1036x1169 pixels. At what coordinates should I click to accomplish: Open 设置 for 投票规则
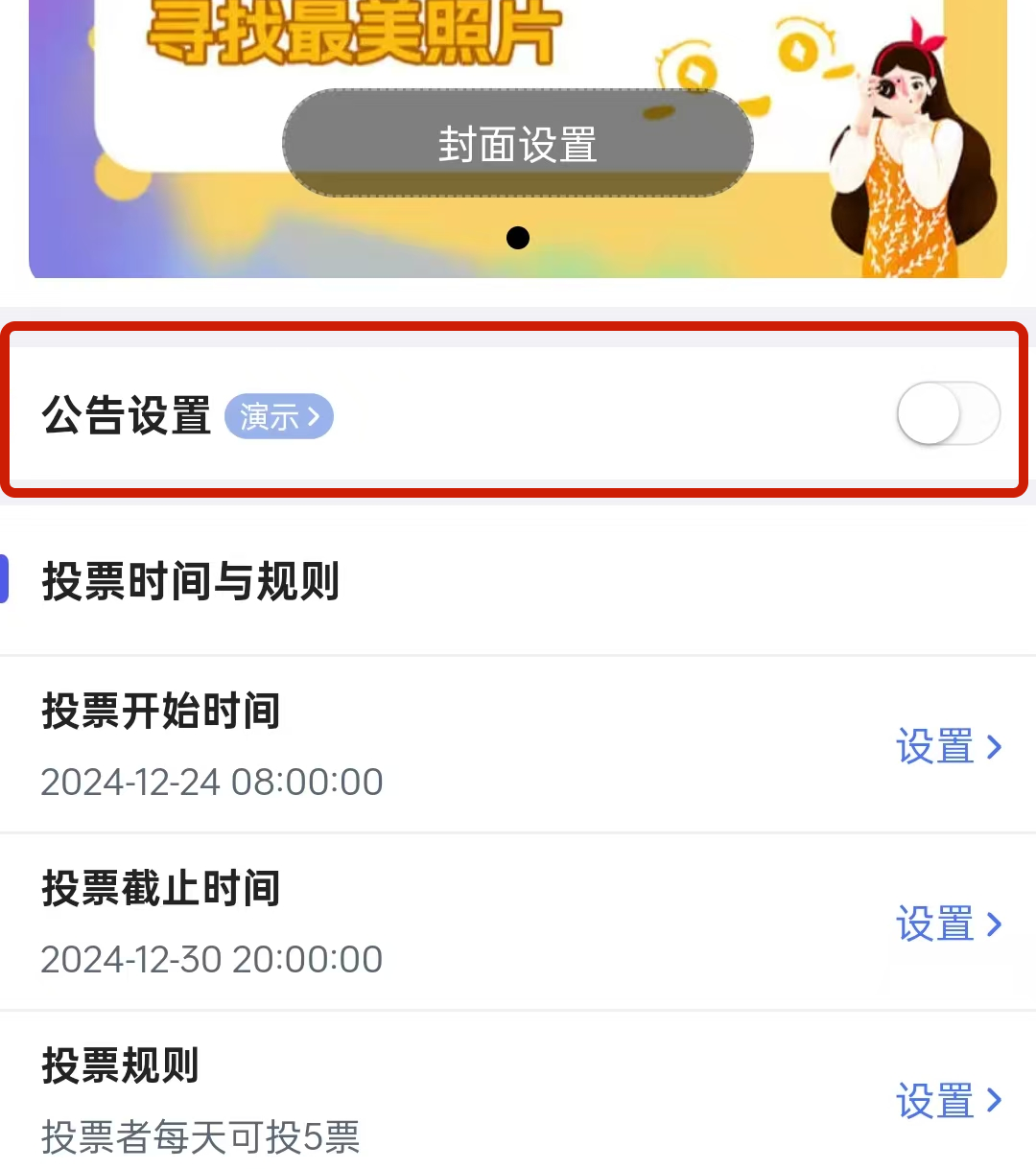[949, 1101]
